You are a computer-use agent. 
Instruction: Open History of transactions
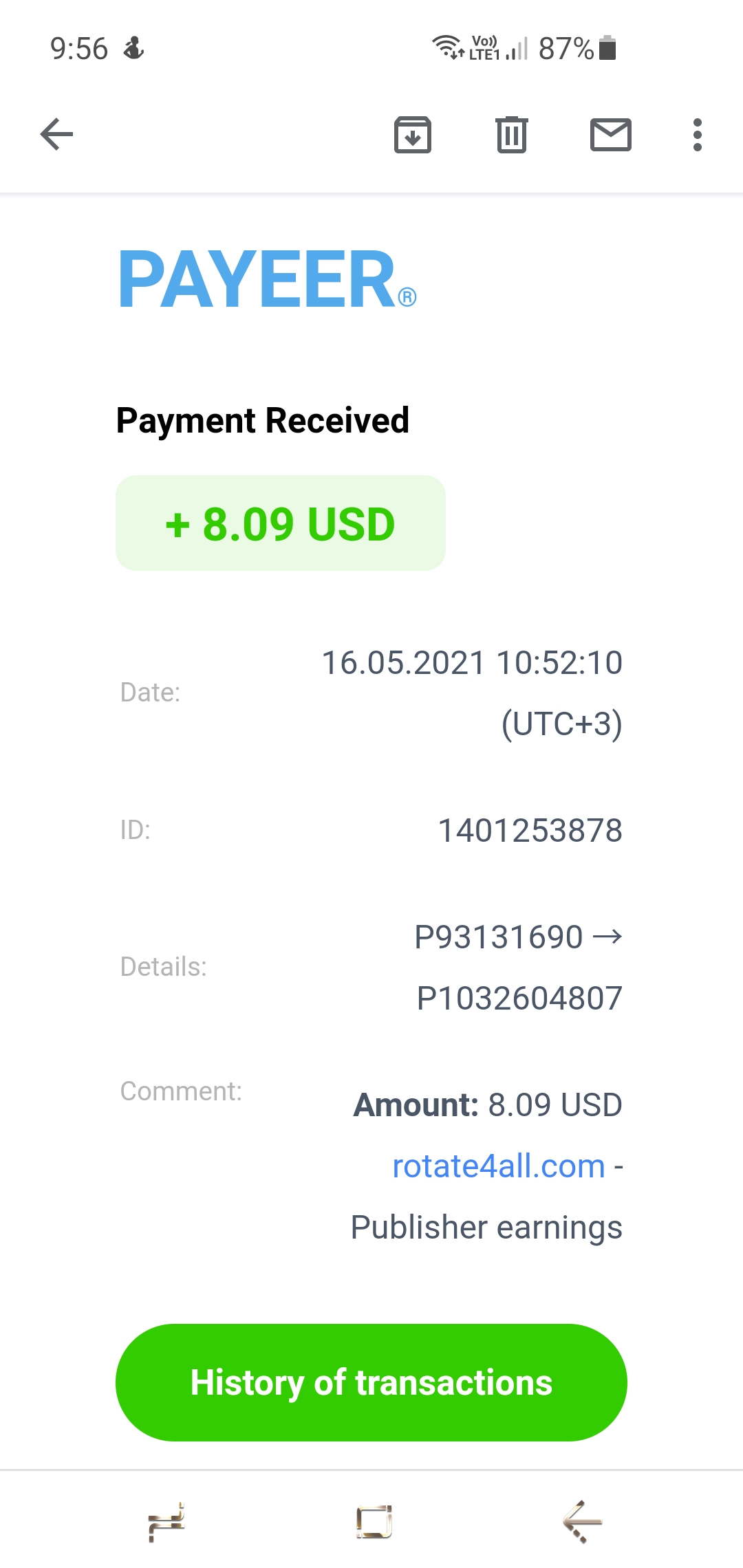pos(371,1382)
